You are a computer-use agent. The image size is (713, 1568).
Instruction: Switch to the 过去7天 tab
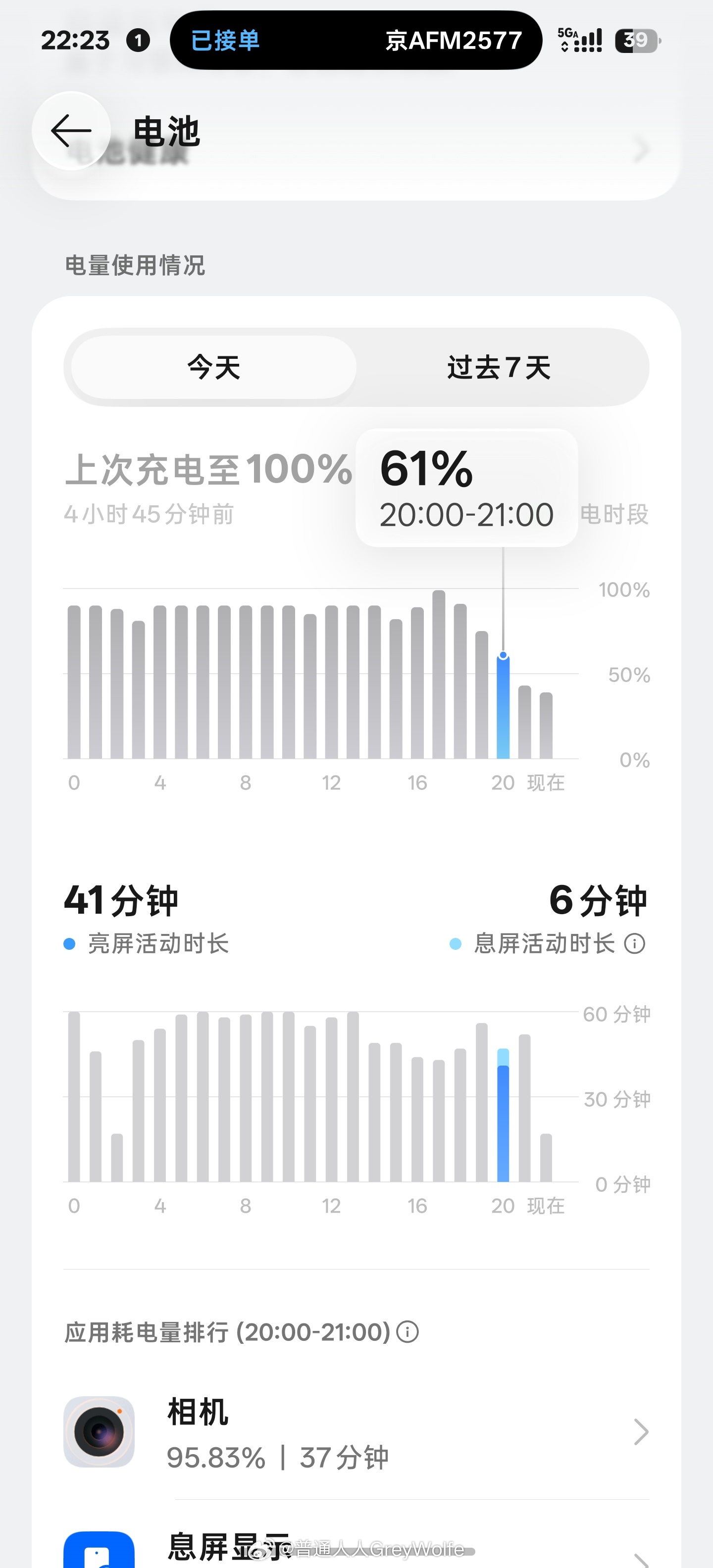[x=499, y=367]
